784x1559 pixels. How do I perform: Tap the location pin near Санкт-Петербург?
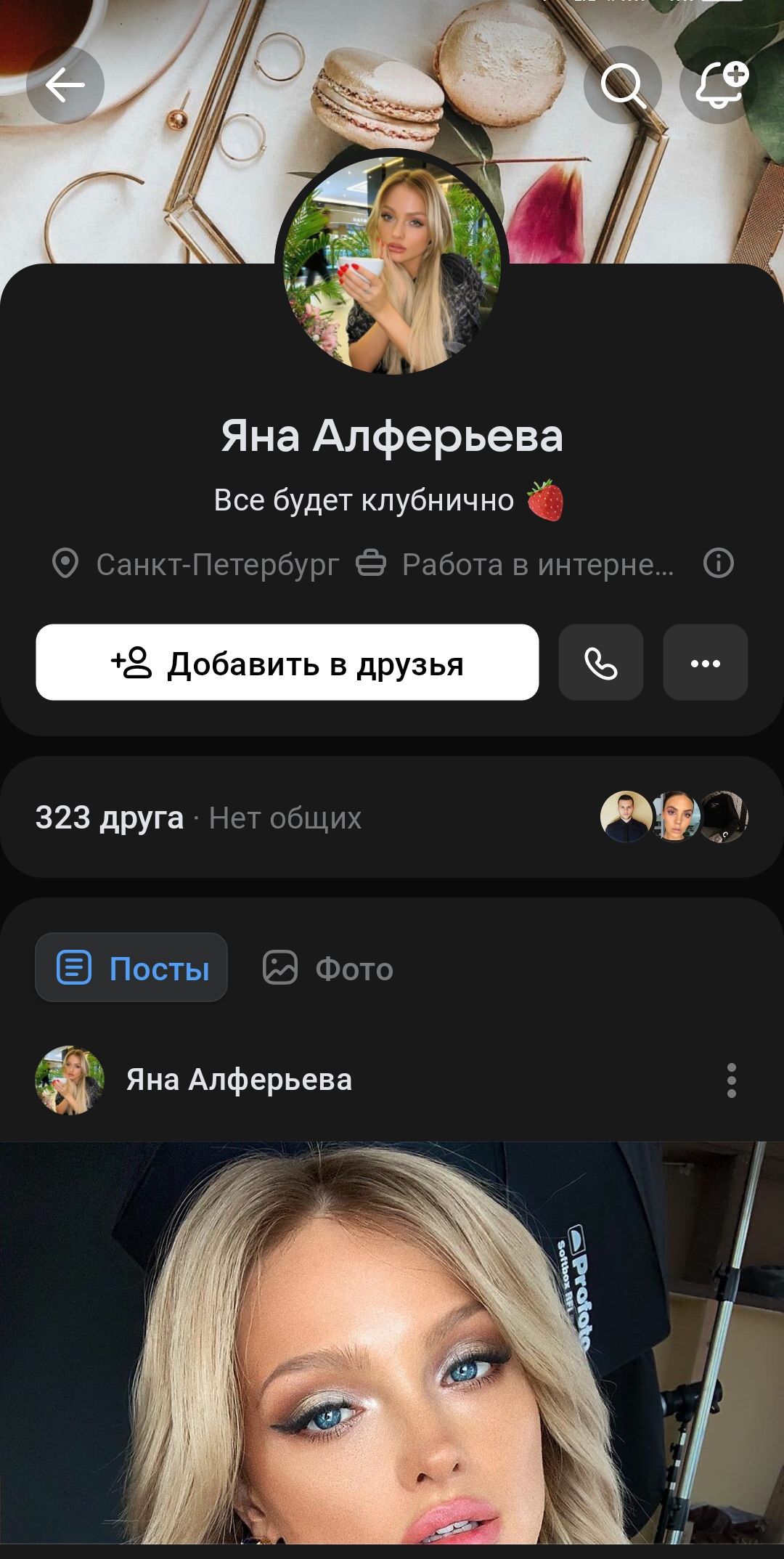click(67, 563)
